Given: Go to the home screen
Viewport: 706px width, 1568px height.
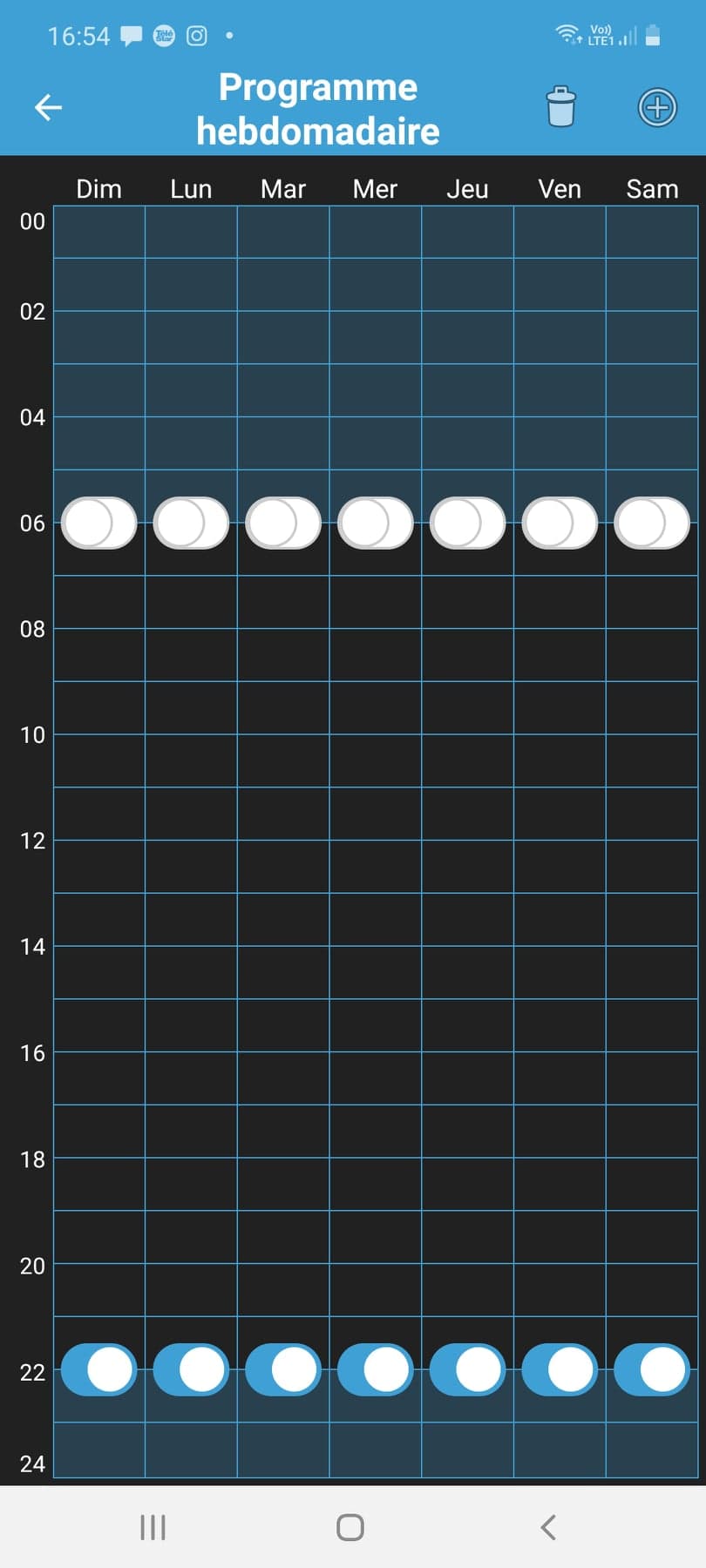Looking at the screenshot, I should click(x=350, y=1527).
